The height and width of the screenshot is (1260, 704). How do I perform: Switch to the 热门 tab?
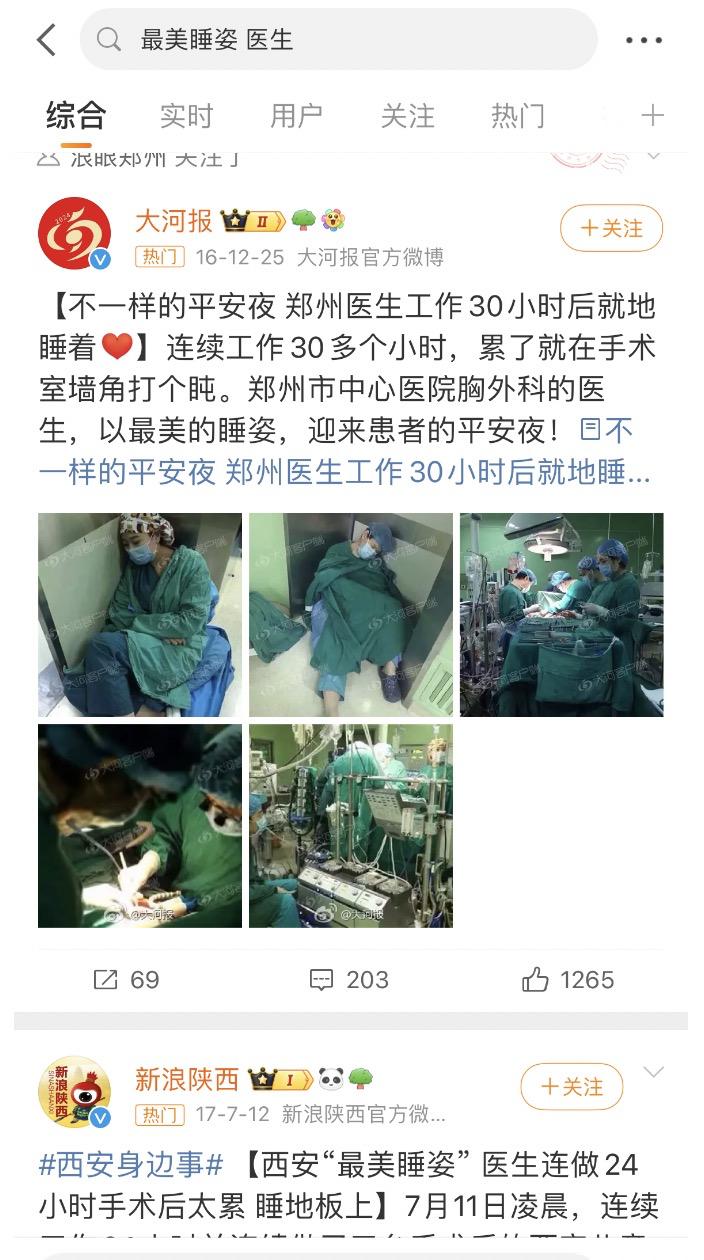point(517,116)
